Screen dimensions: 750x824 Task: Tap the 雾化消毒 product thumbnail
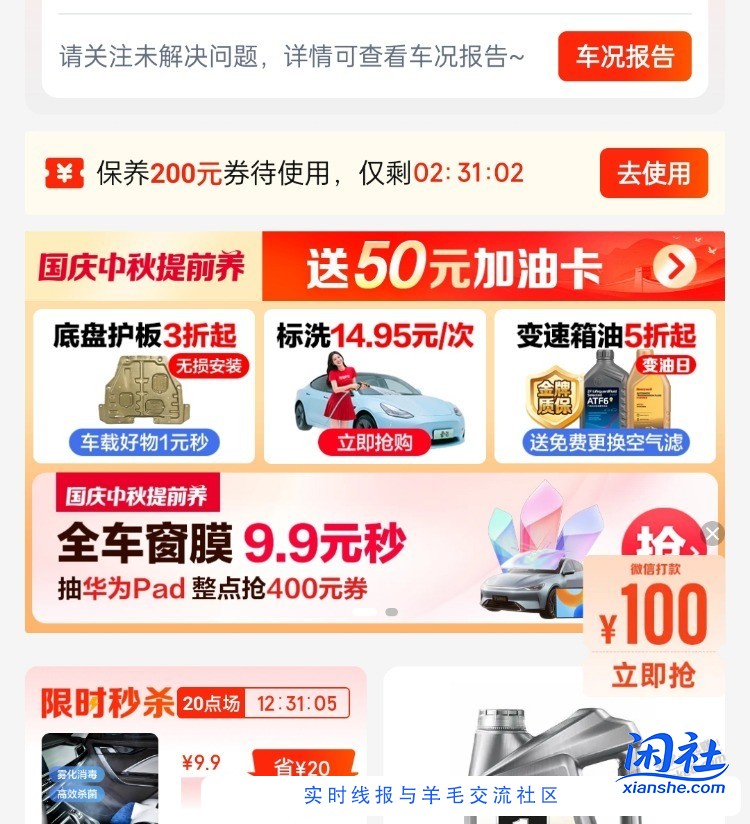[99, 778]
